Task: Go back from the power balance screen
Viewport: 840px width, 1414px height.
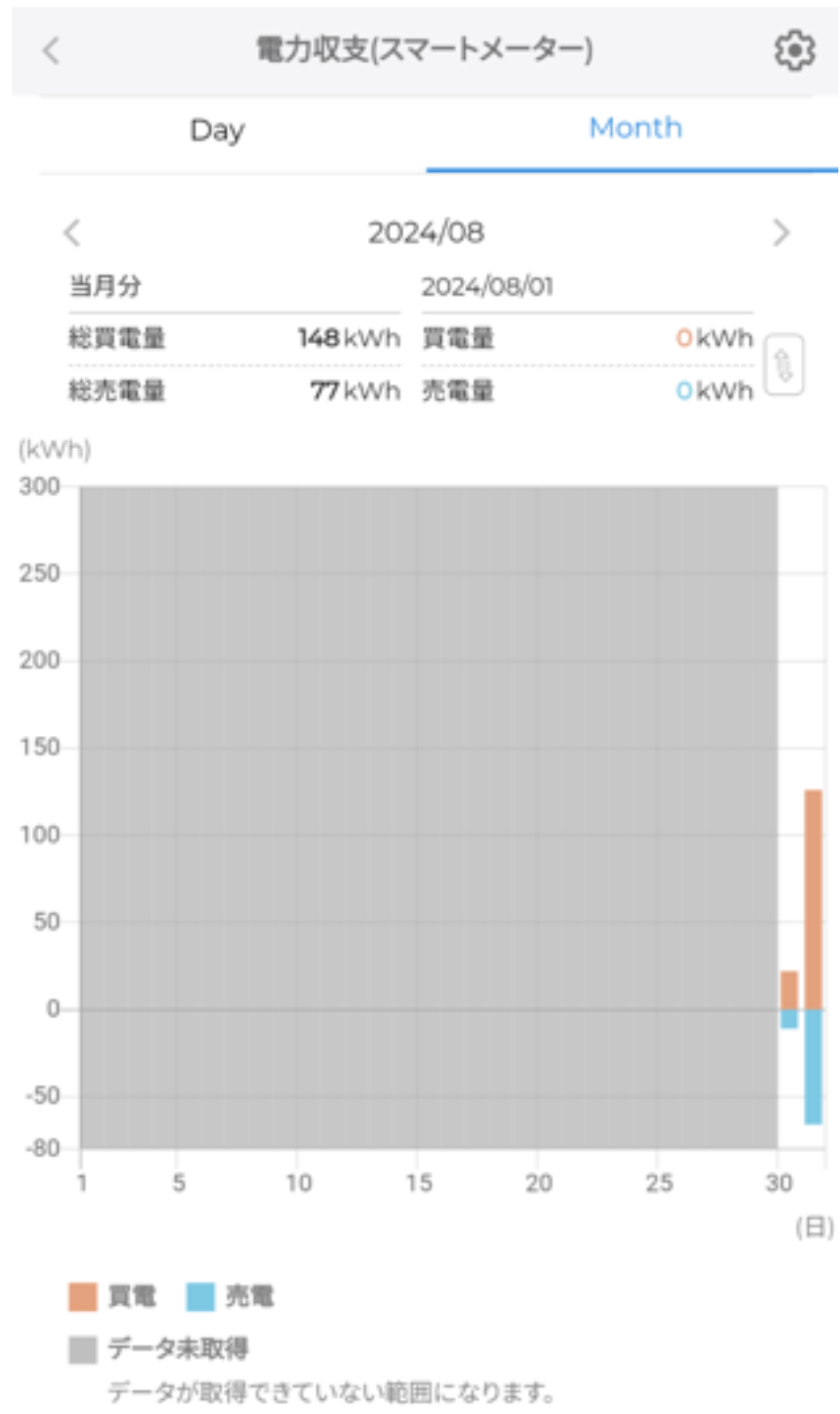Action: click(x=52, y=51)
